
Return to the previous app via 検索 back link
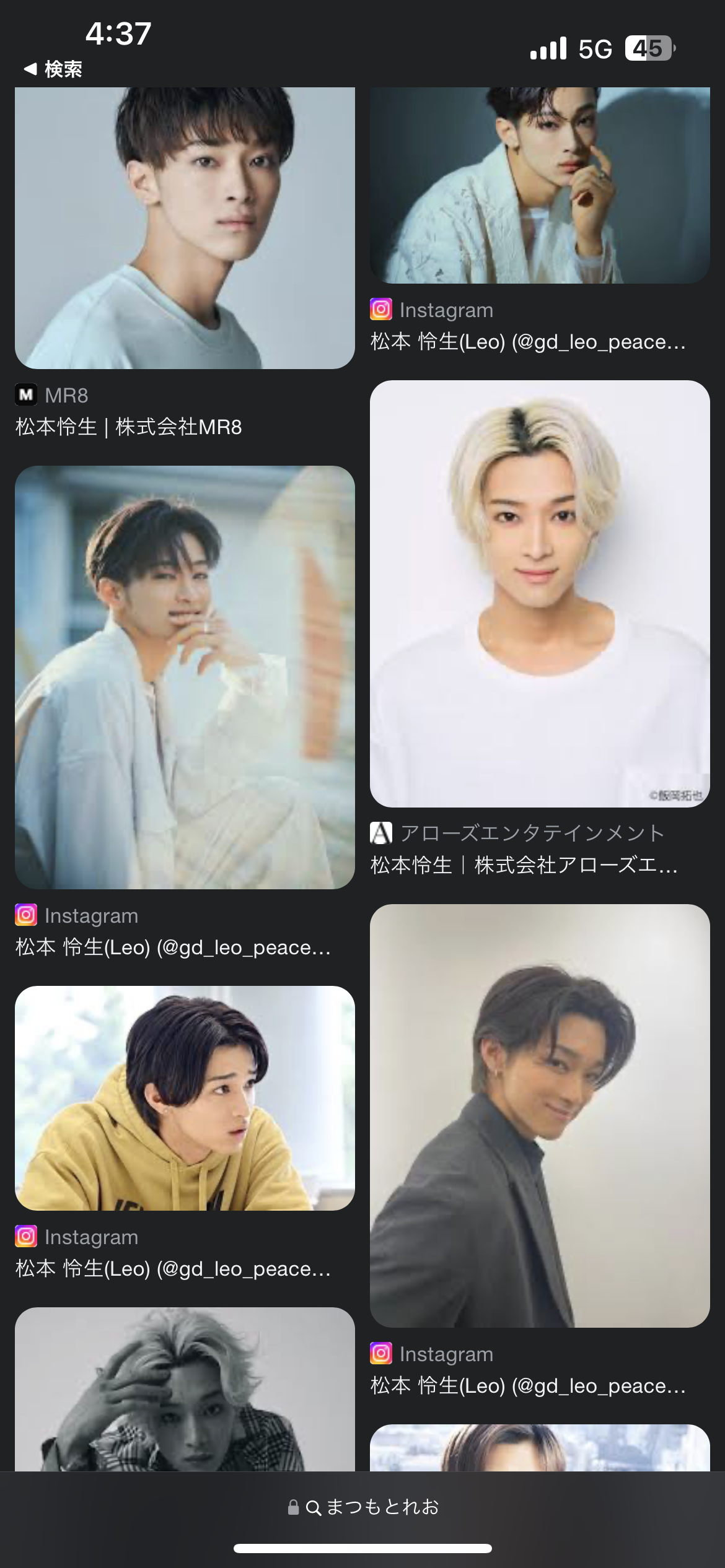click(53, 69)
